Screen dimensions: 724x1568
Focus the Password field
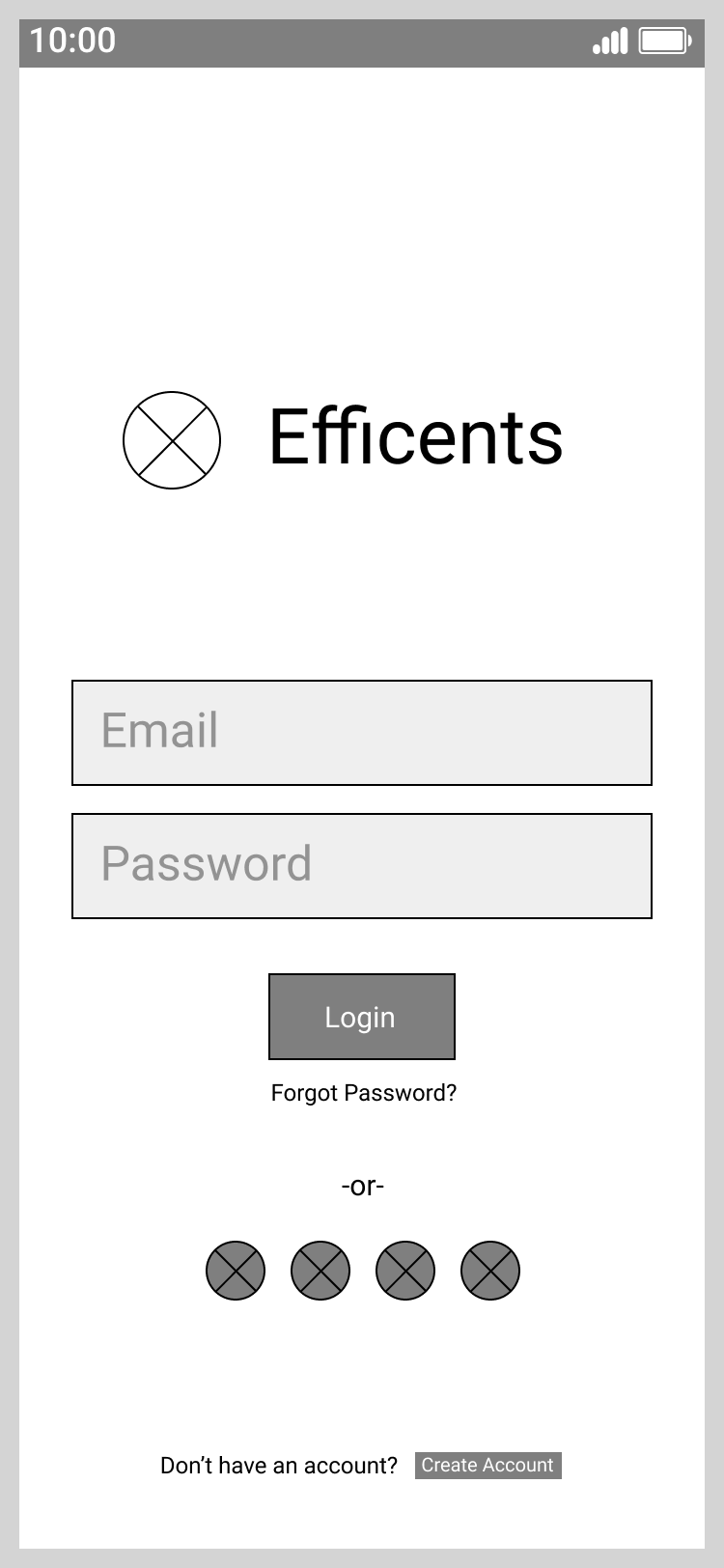pos(362,866)
